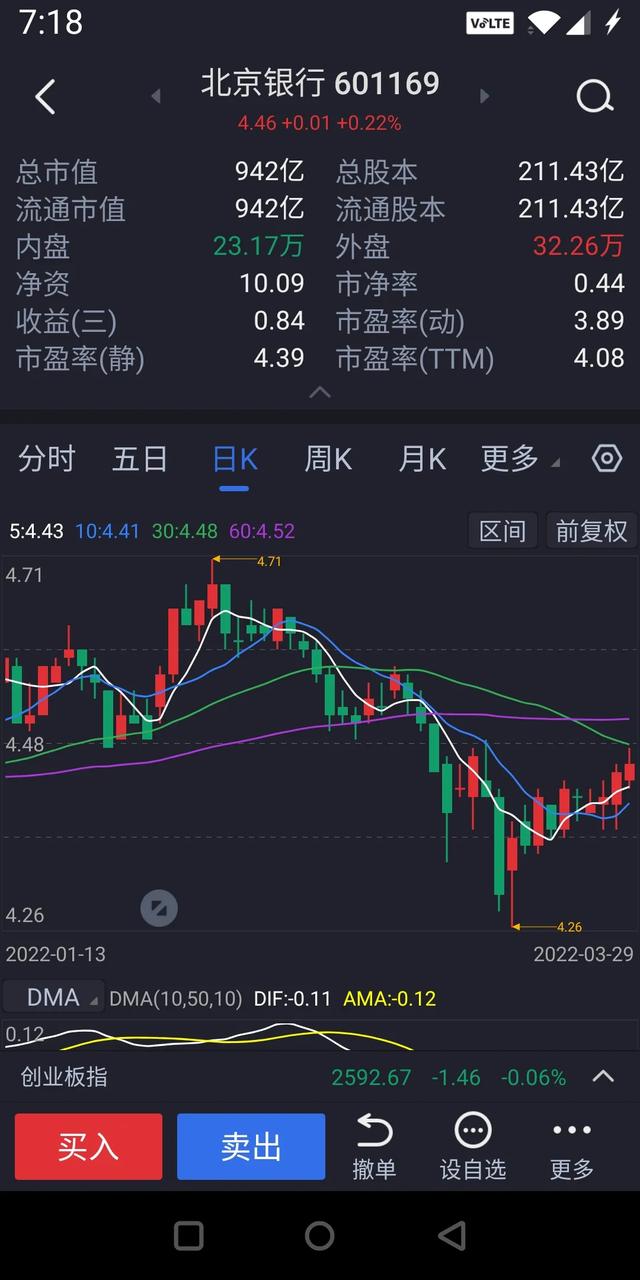640x1280 pixels.
Task: Select the 日K chart tab
Action: [x=235, y=459]
